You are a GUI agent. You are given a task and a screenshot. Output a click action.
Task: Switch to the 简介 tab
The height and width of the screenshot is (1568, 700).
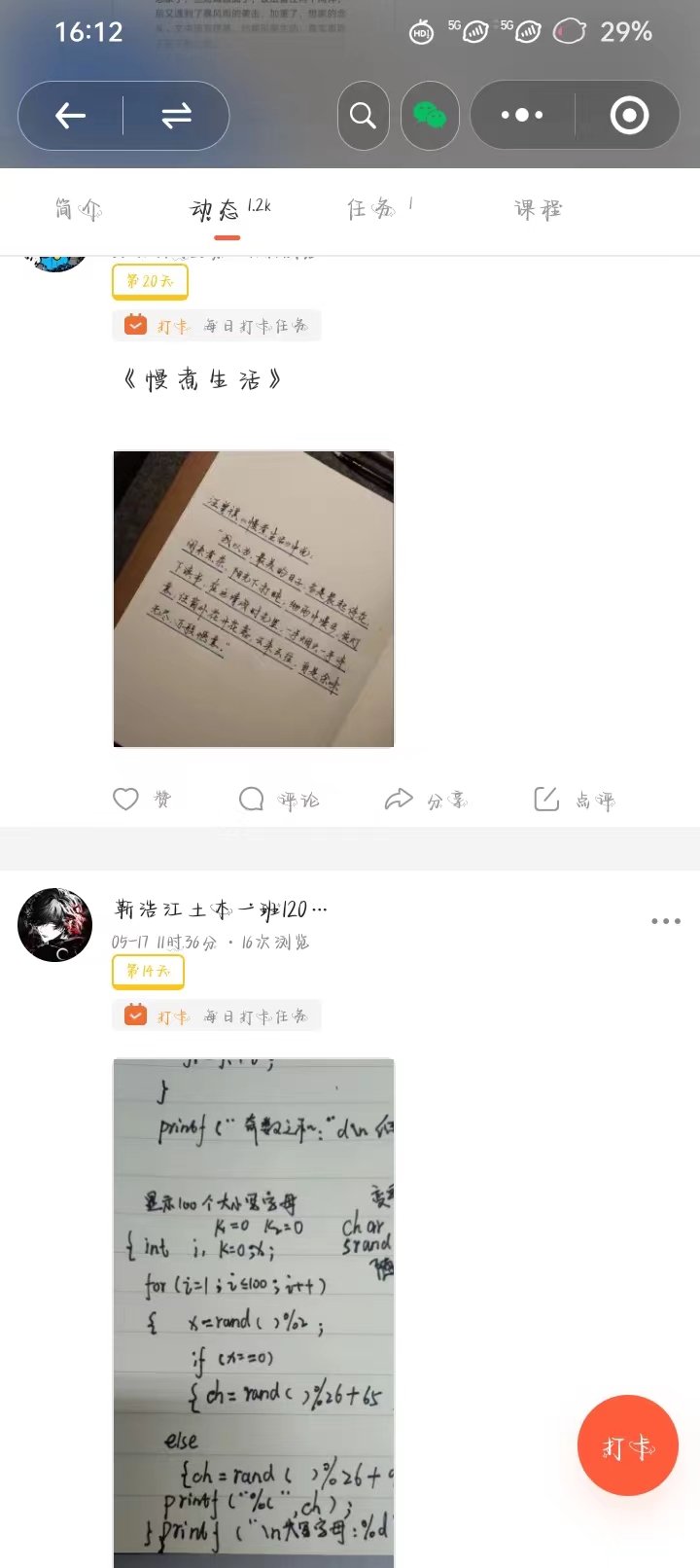[79, 209]
